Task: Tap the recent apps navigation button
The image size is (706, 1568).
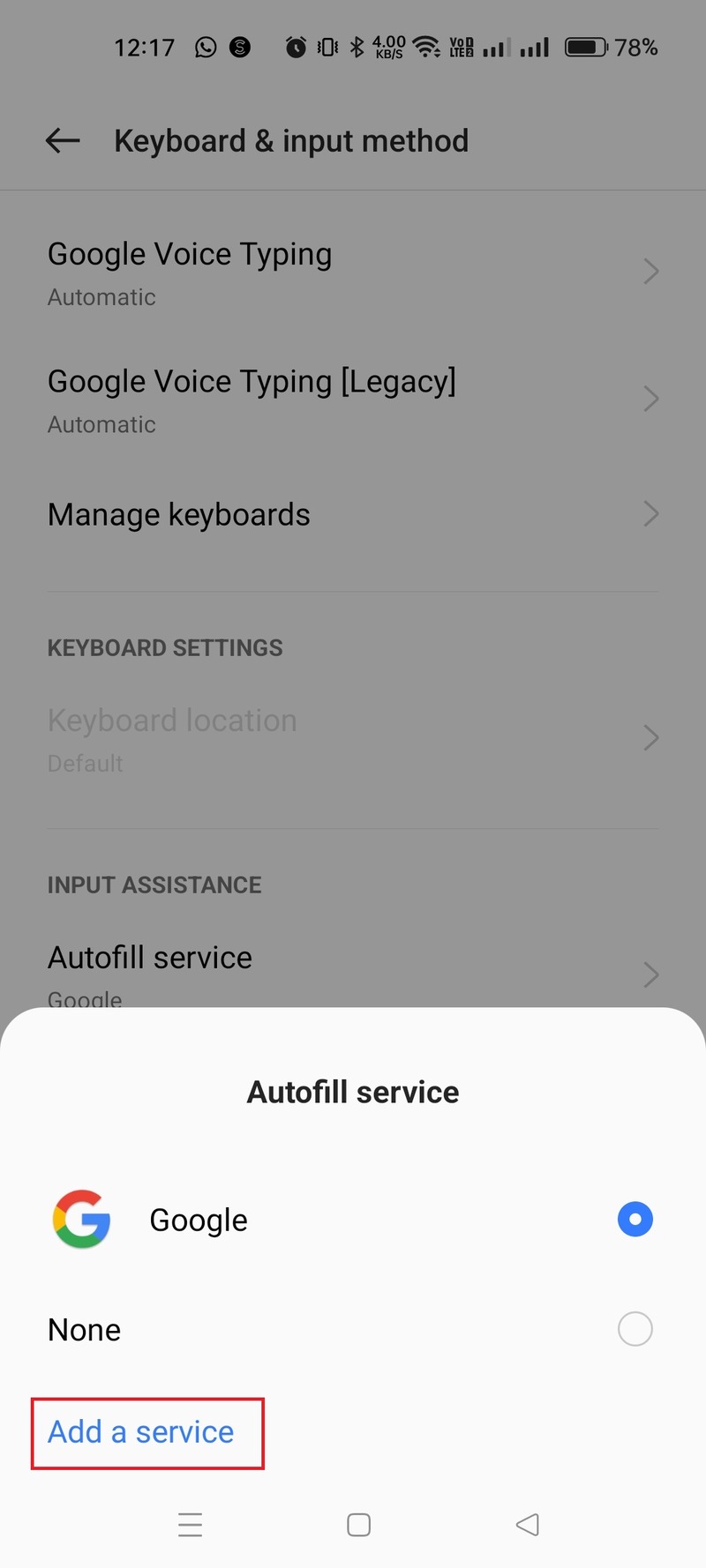Action: tap(191, 1525)
